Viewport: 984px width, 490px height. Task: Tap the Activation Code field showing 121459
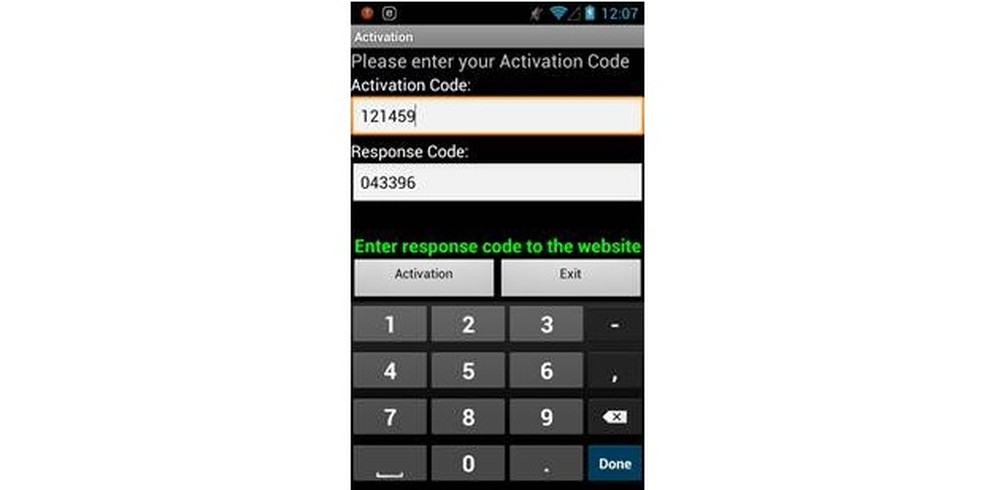point(496,116)
